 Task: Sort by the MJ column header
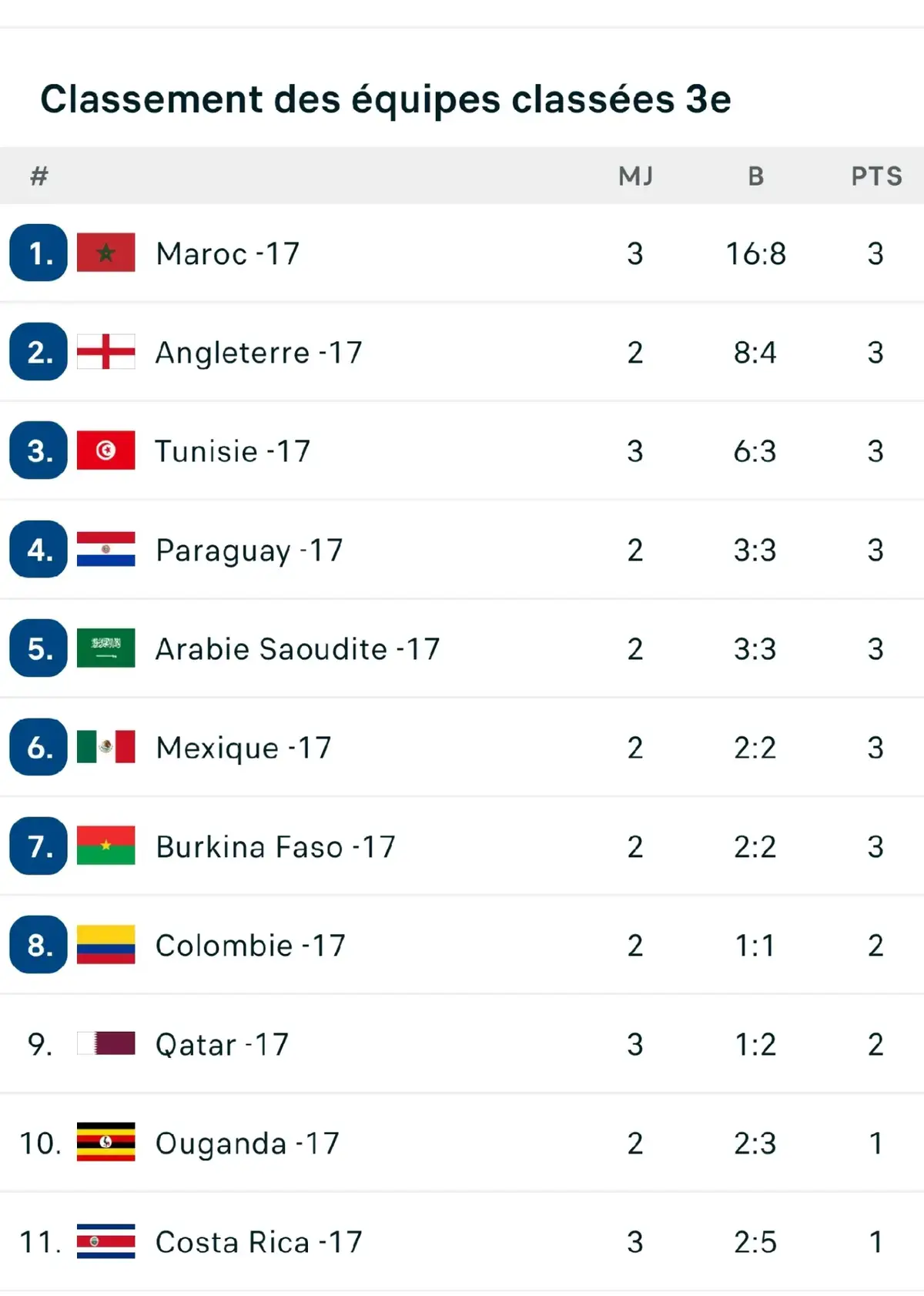[636, 176]
